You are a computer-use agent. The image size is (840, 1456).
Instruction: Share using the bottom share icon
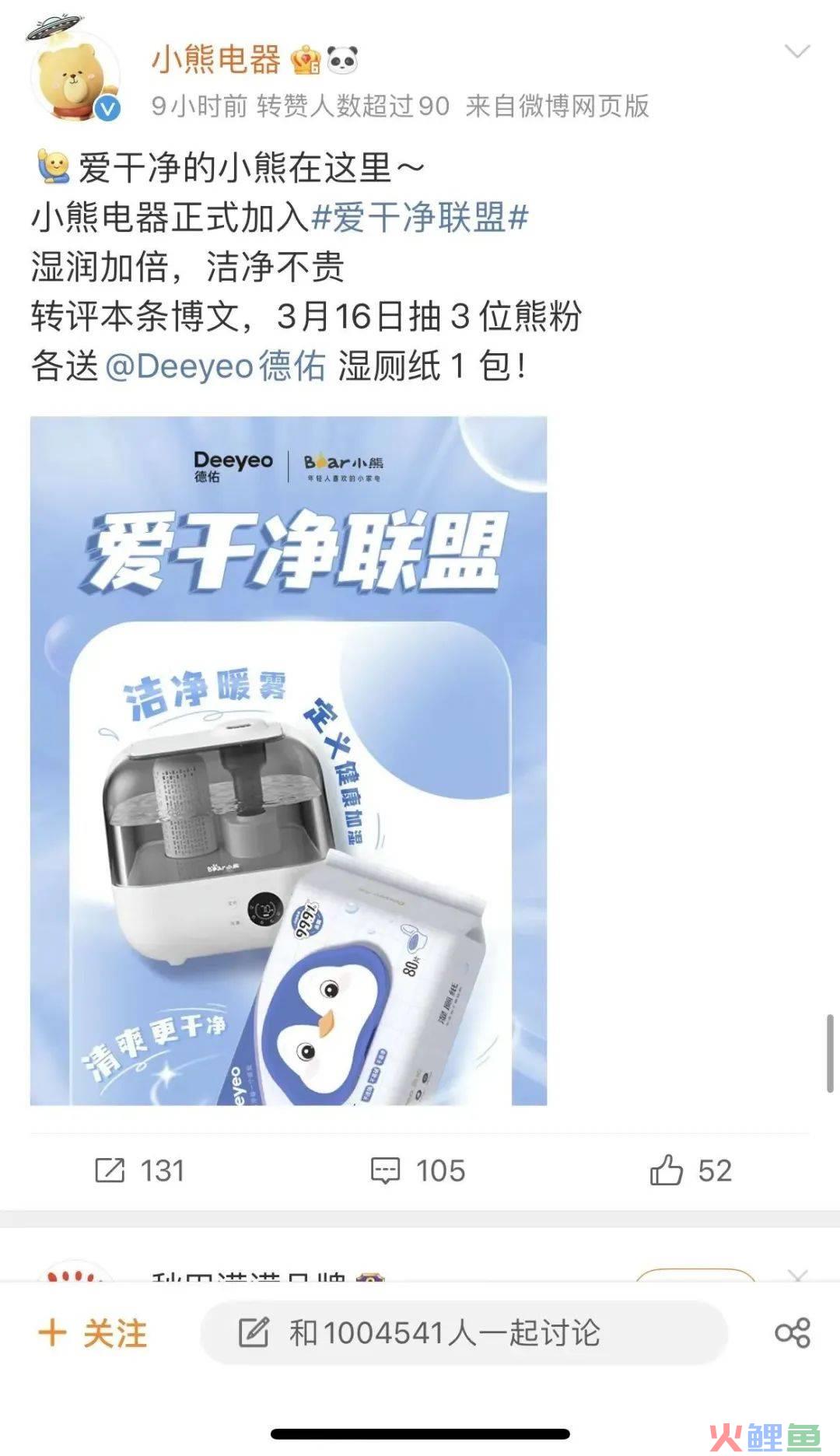tap(792, 1333)
